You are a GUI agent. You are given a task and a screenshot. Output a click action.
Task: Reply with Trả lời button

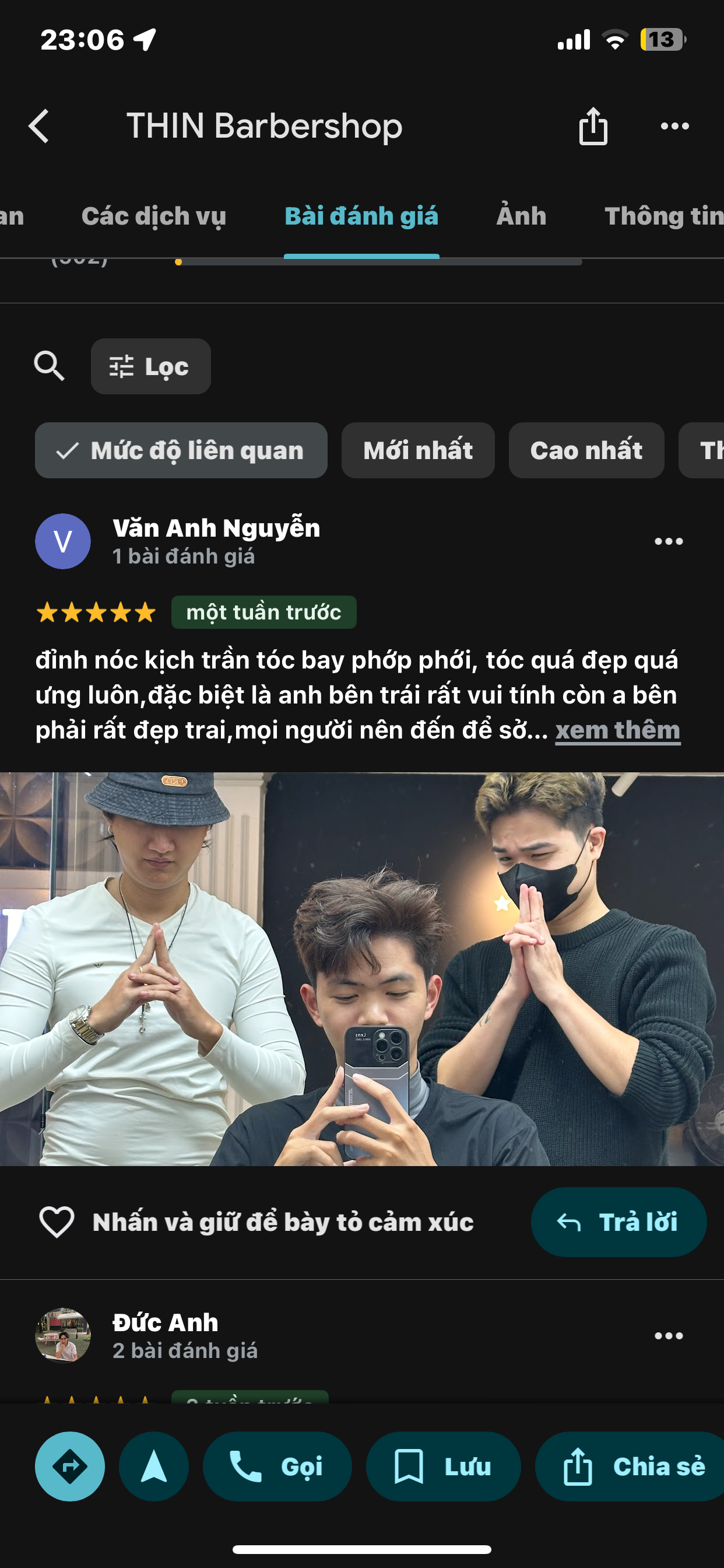[x=618, y=1221]
